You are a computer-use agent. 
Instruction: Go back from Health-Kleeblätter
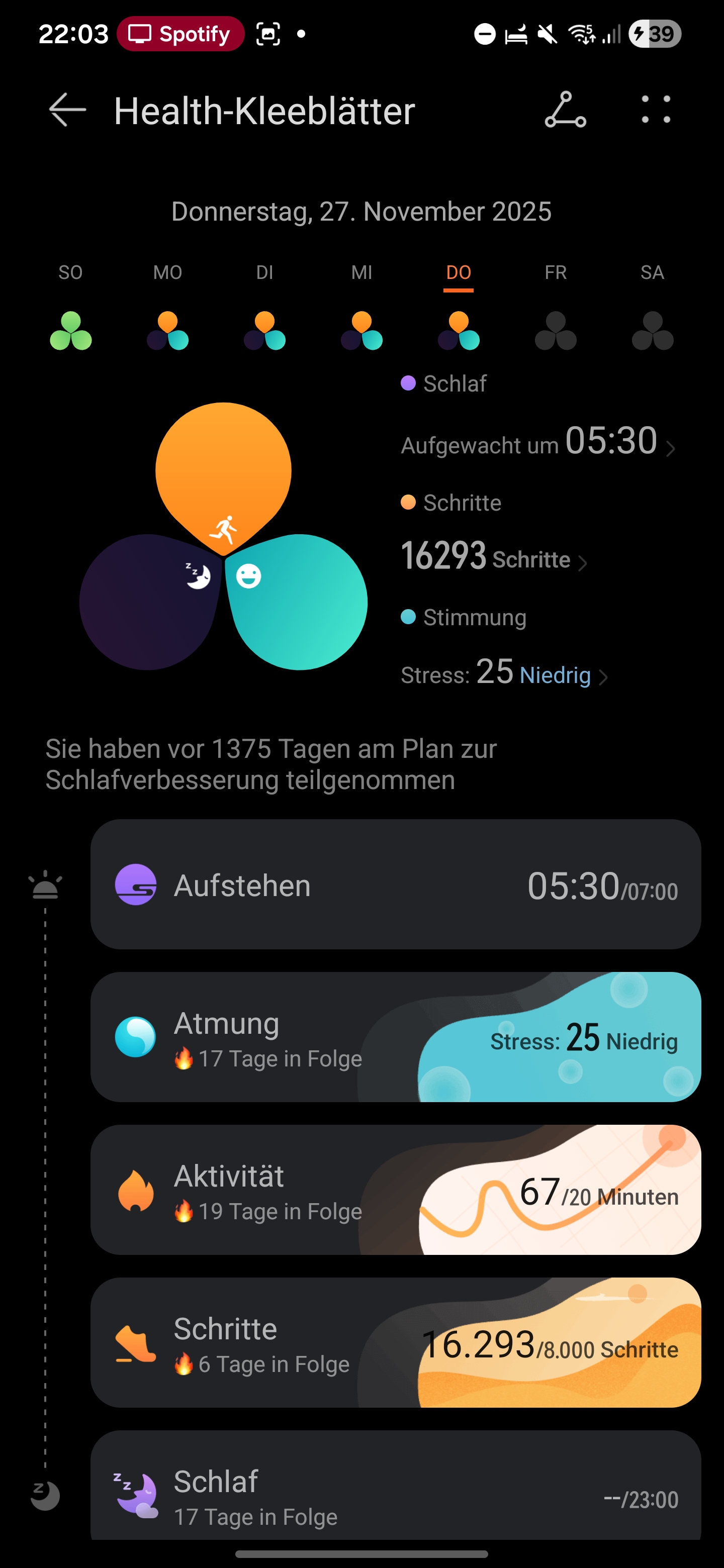tap(67, 110)
